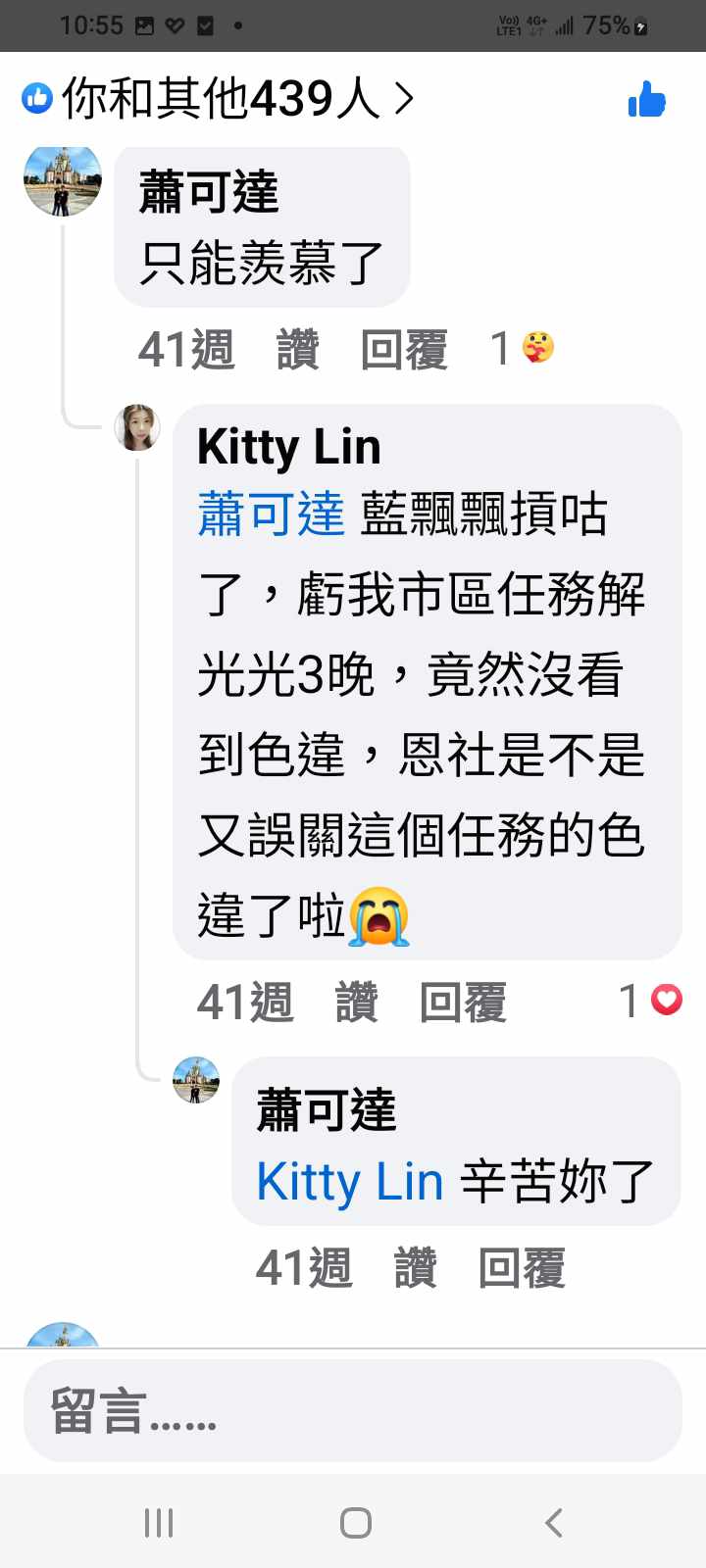Like 蕭可達's comment 只能羨慕了
Screen dimensions: 706x1568
(x=298, y=349)
